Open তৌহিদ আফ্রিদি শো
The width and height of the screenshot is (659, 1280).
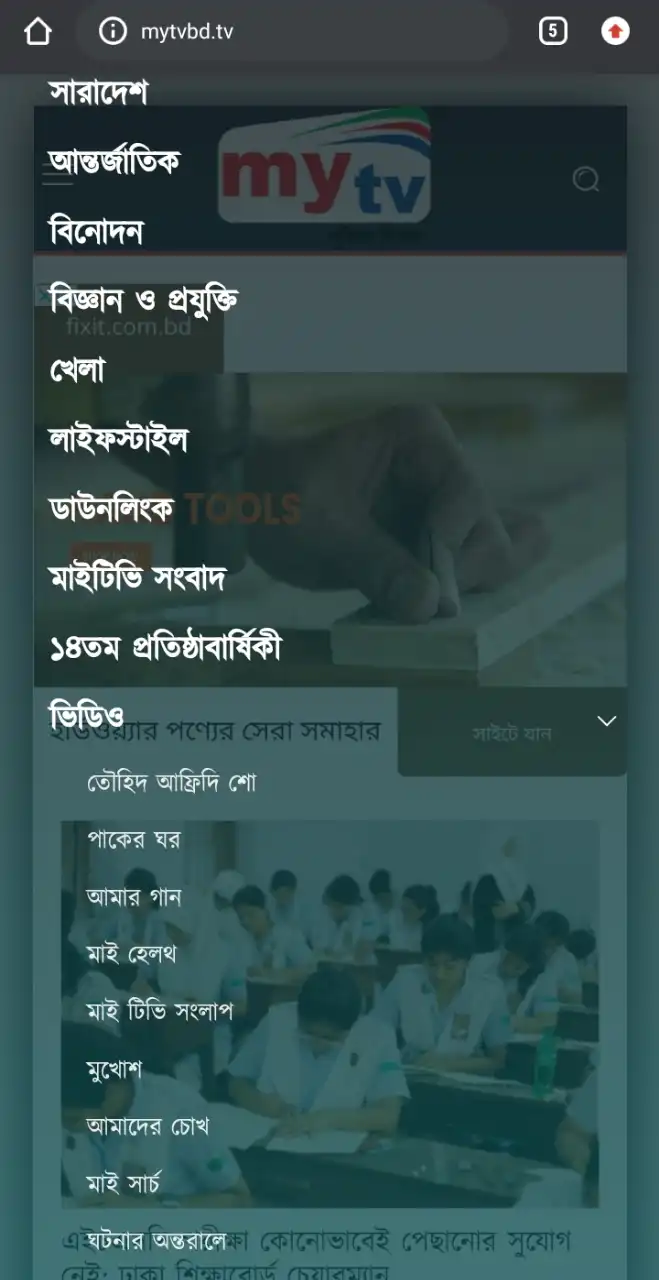pos(171,782)
